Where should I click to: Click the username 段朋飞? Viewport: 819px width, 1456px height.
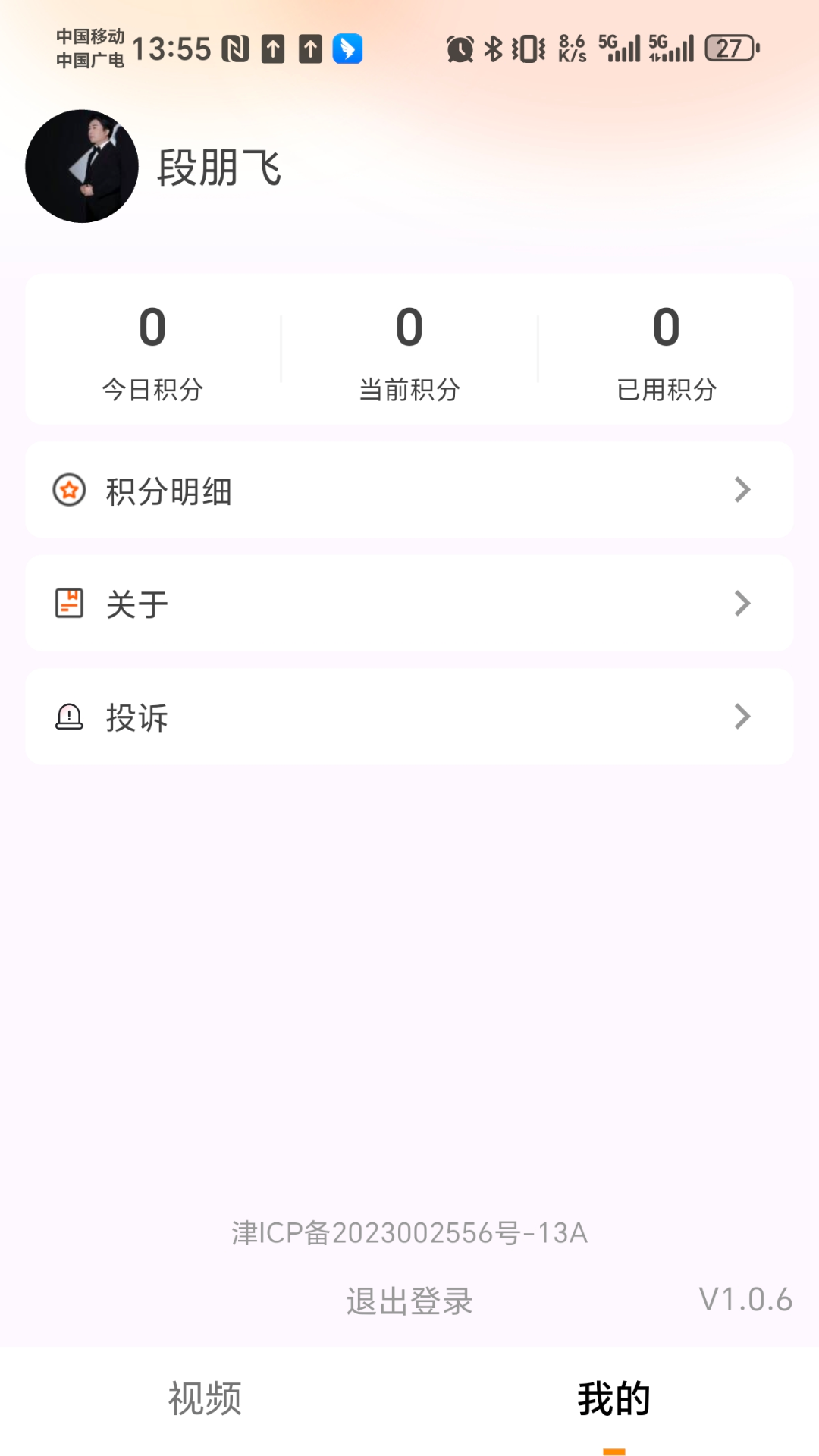(x=220, y=168)
